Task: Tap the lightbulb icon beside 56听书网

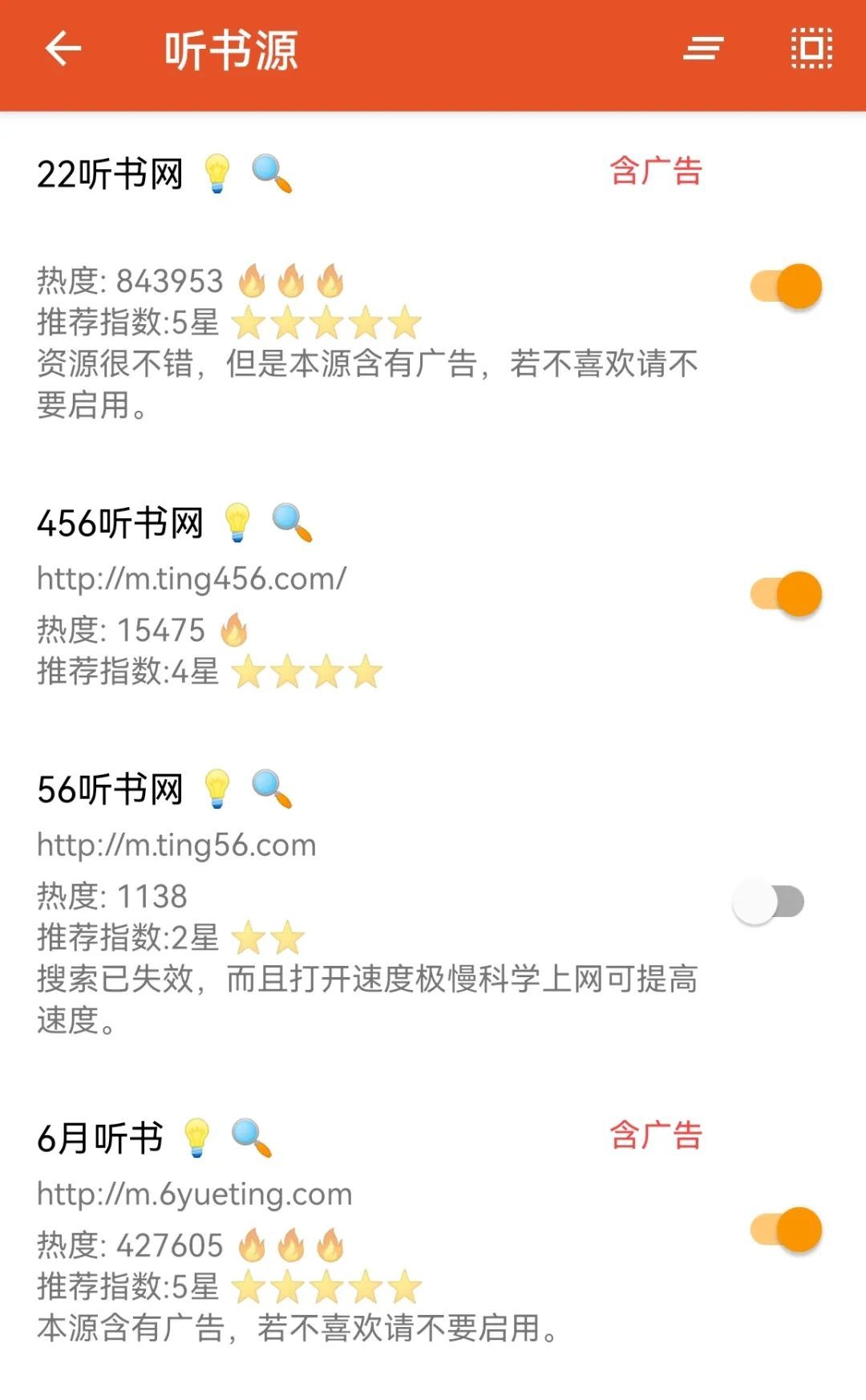Action: 217,789
